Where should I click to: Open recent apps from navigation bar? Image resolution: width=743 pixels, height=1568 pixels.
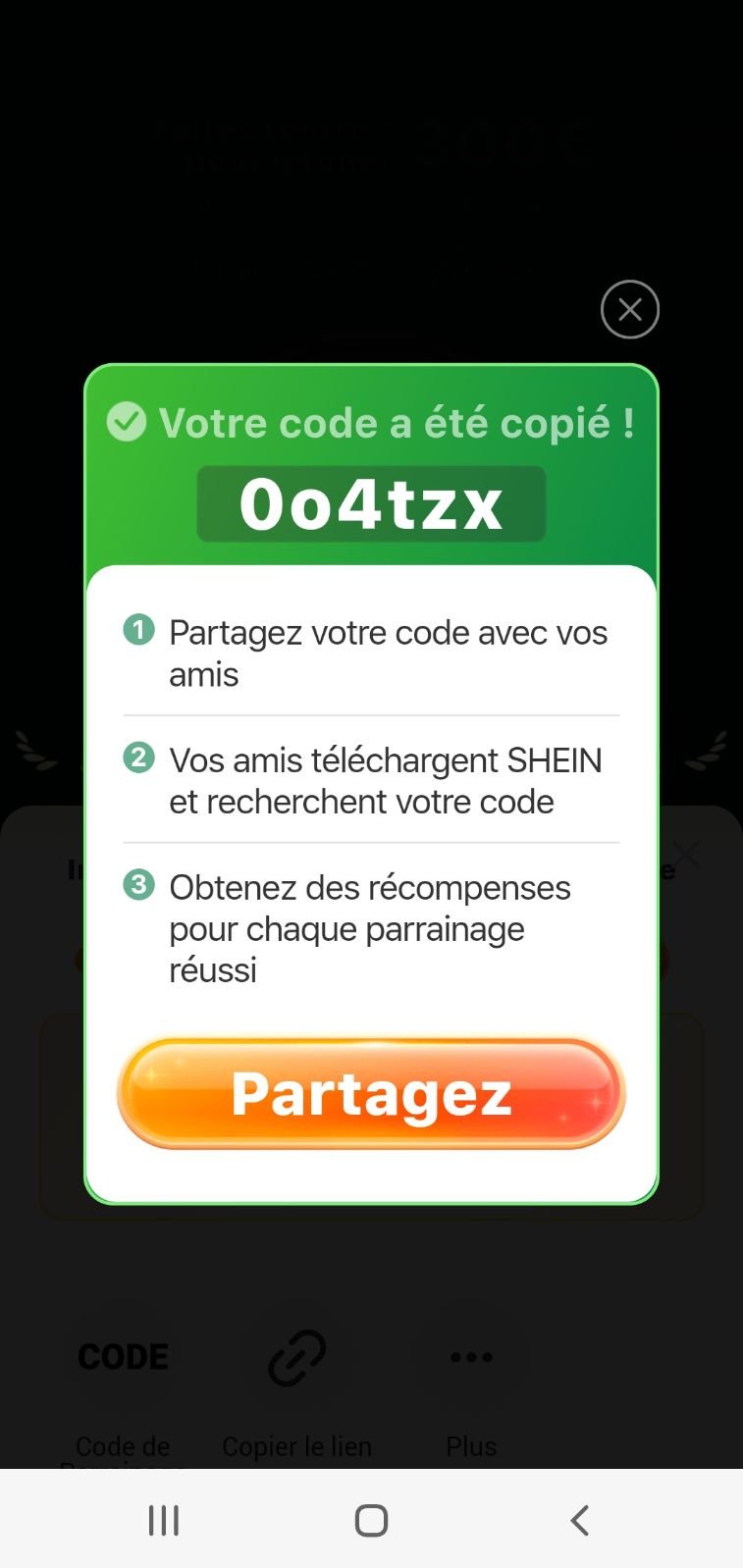click(164, 1520)
